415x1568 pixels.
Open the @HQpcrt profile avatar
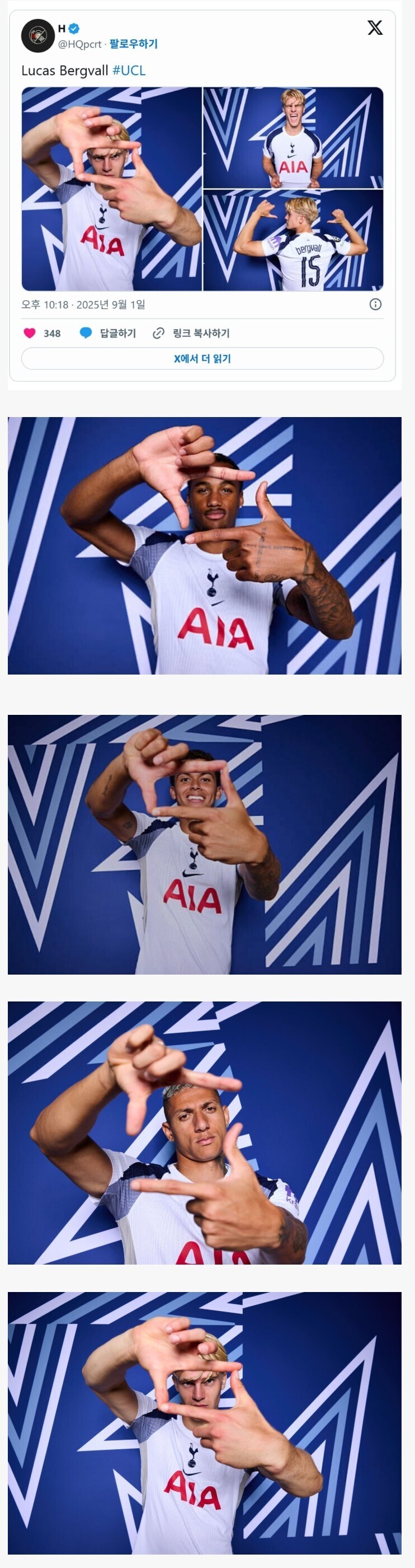point(37,36)
